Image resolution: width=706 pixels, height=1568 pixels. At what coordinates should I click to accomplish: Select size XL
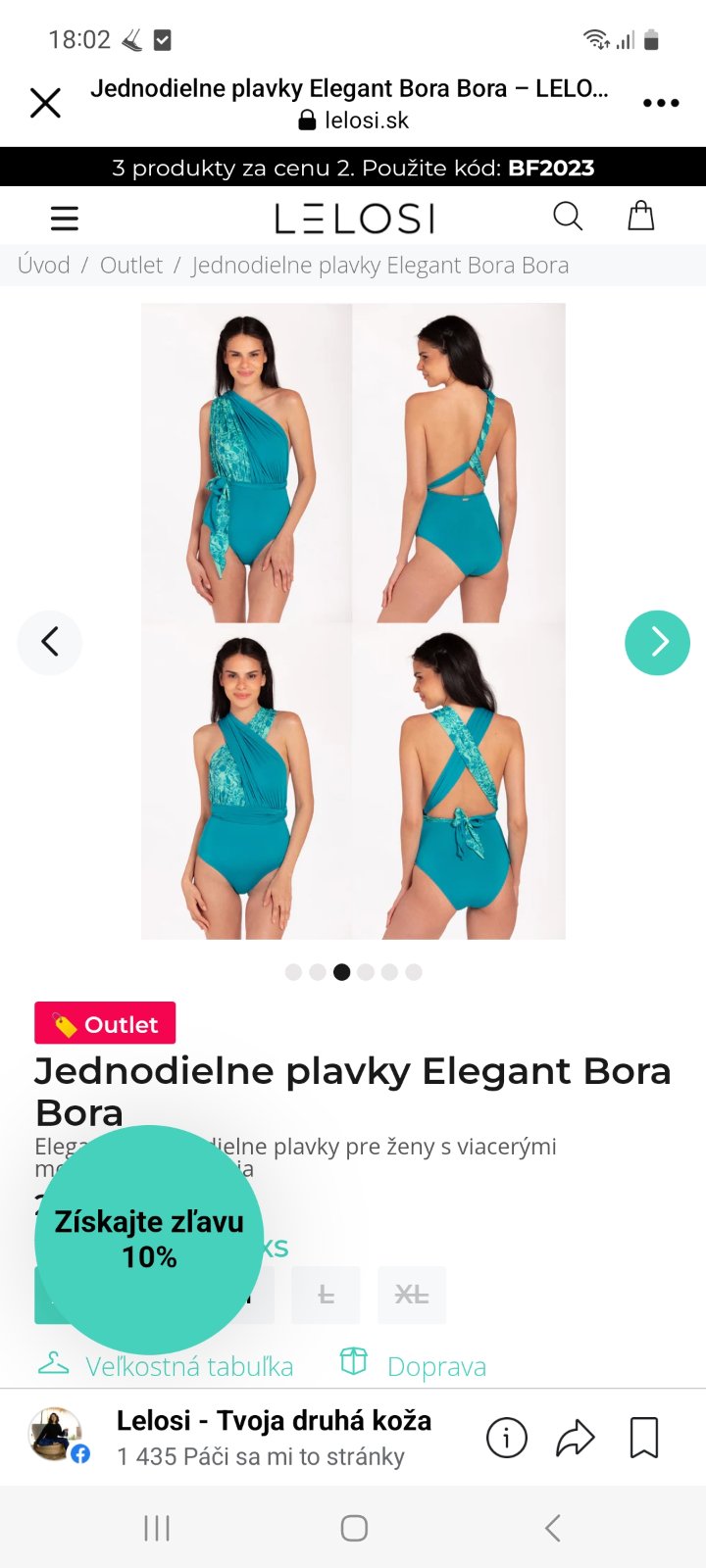point(411,1296)
